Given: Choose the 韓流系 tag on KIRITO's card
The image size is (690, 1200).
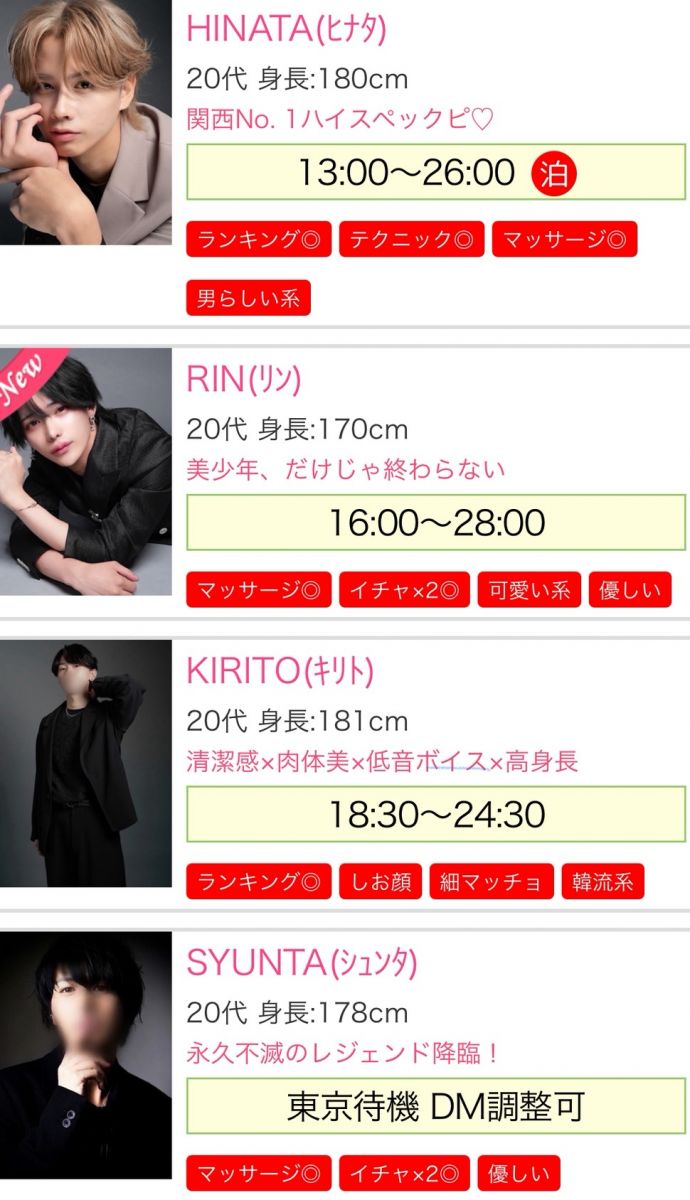Looking at the screenshot, I should 603,882.
